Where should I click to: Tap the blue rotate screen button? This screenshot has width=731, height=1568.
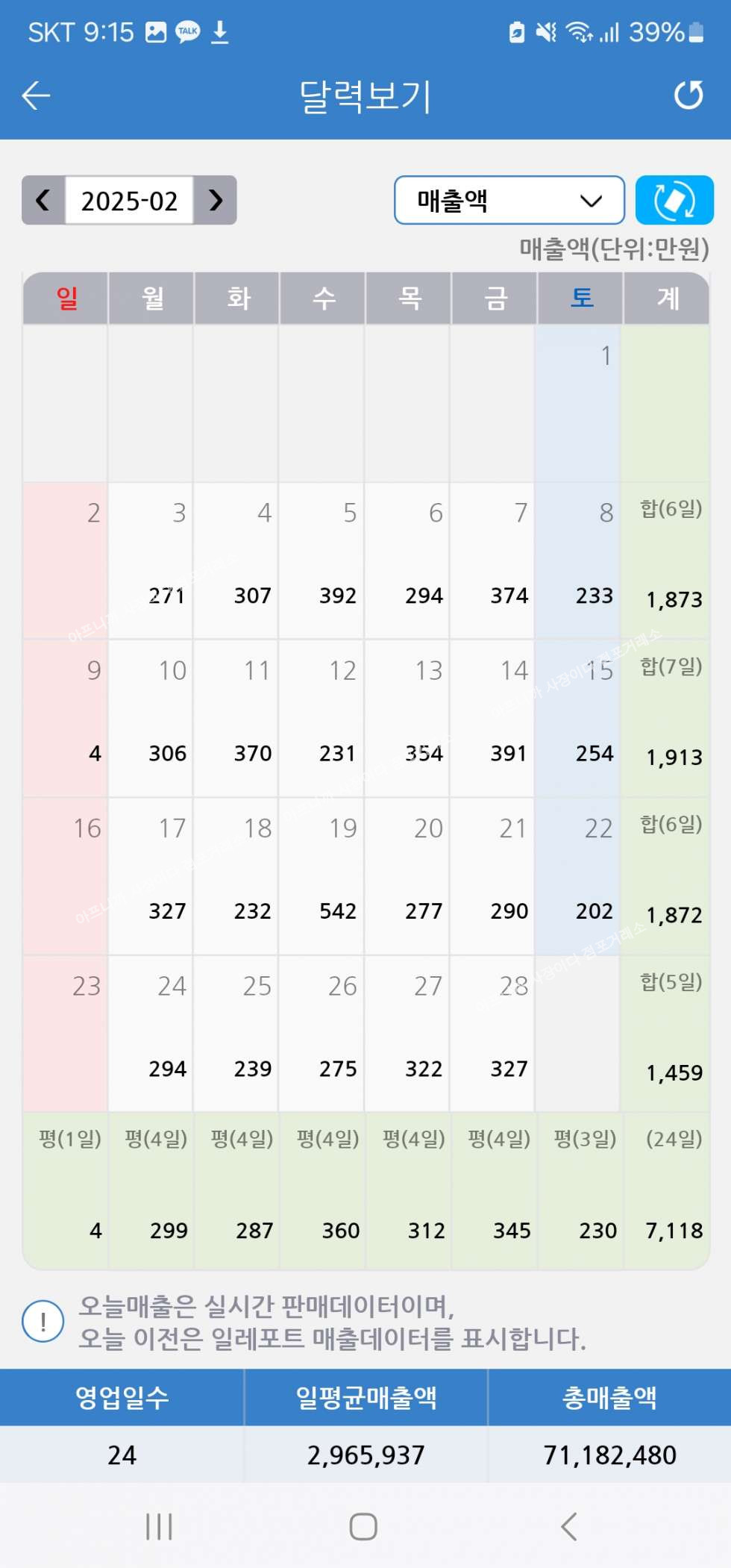tap(674, 200)
